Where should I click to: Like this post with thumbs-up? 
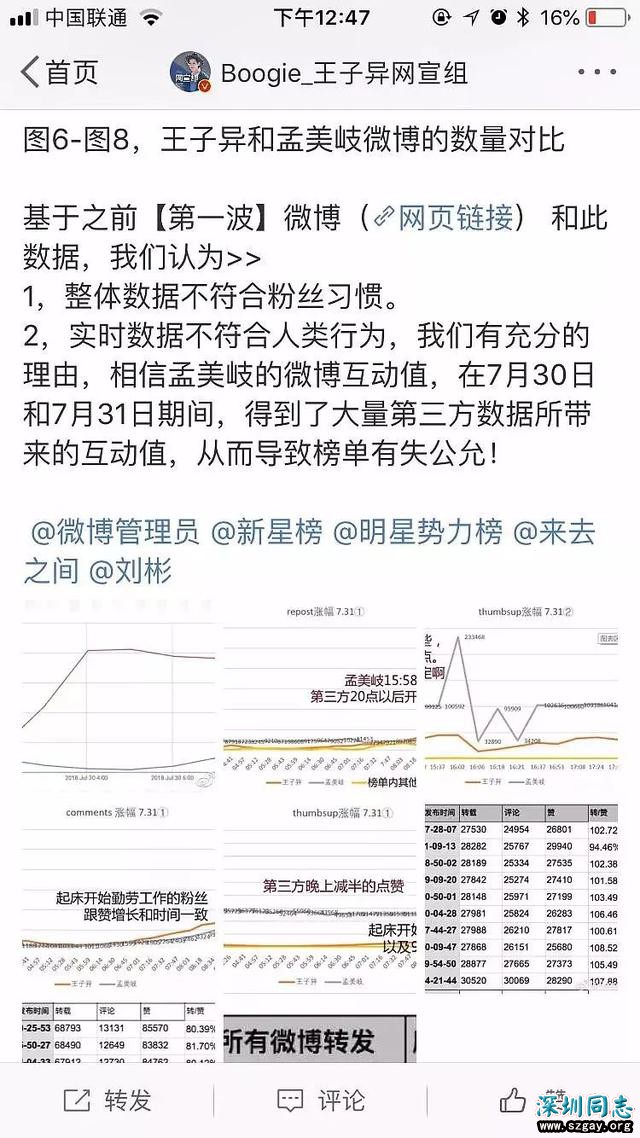(514, 1100)
